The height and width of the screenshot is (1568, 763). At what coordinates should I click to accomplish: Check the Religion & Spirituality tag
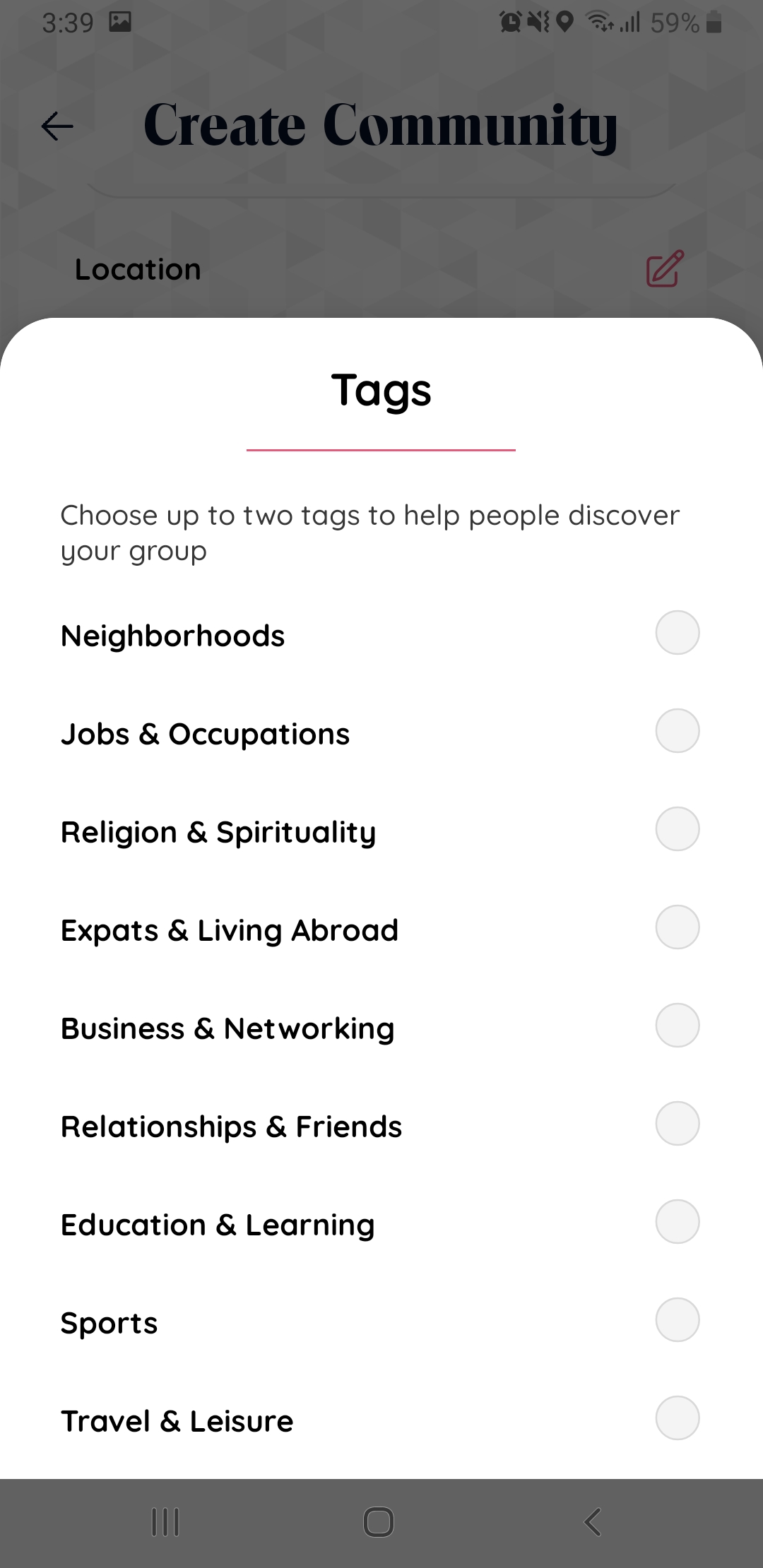click(x=677, y=829)
